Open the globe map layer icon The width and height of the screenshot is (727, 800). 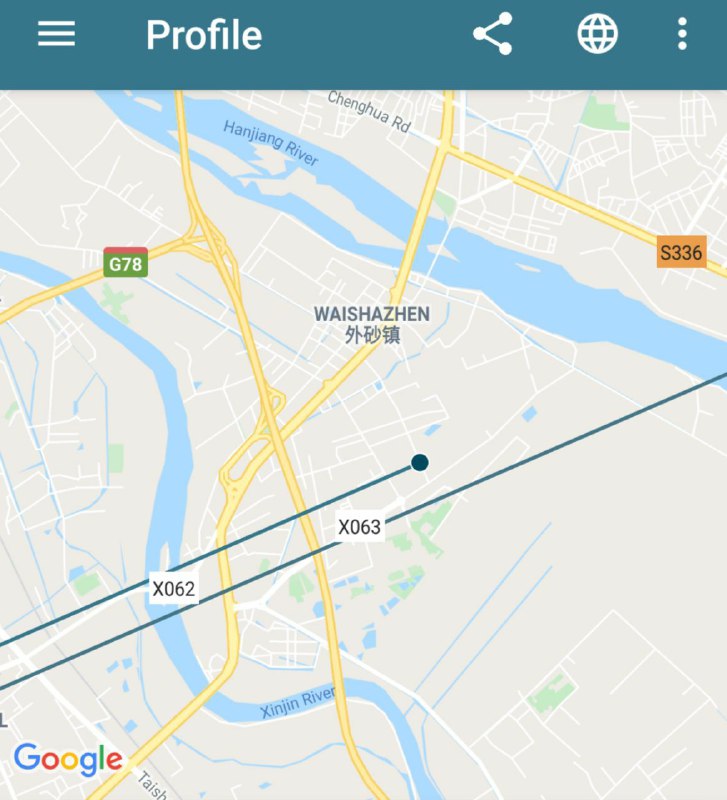[596, 34]
